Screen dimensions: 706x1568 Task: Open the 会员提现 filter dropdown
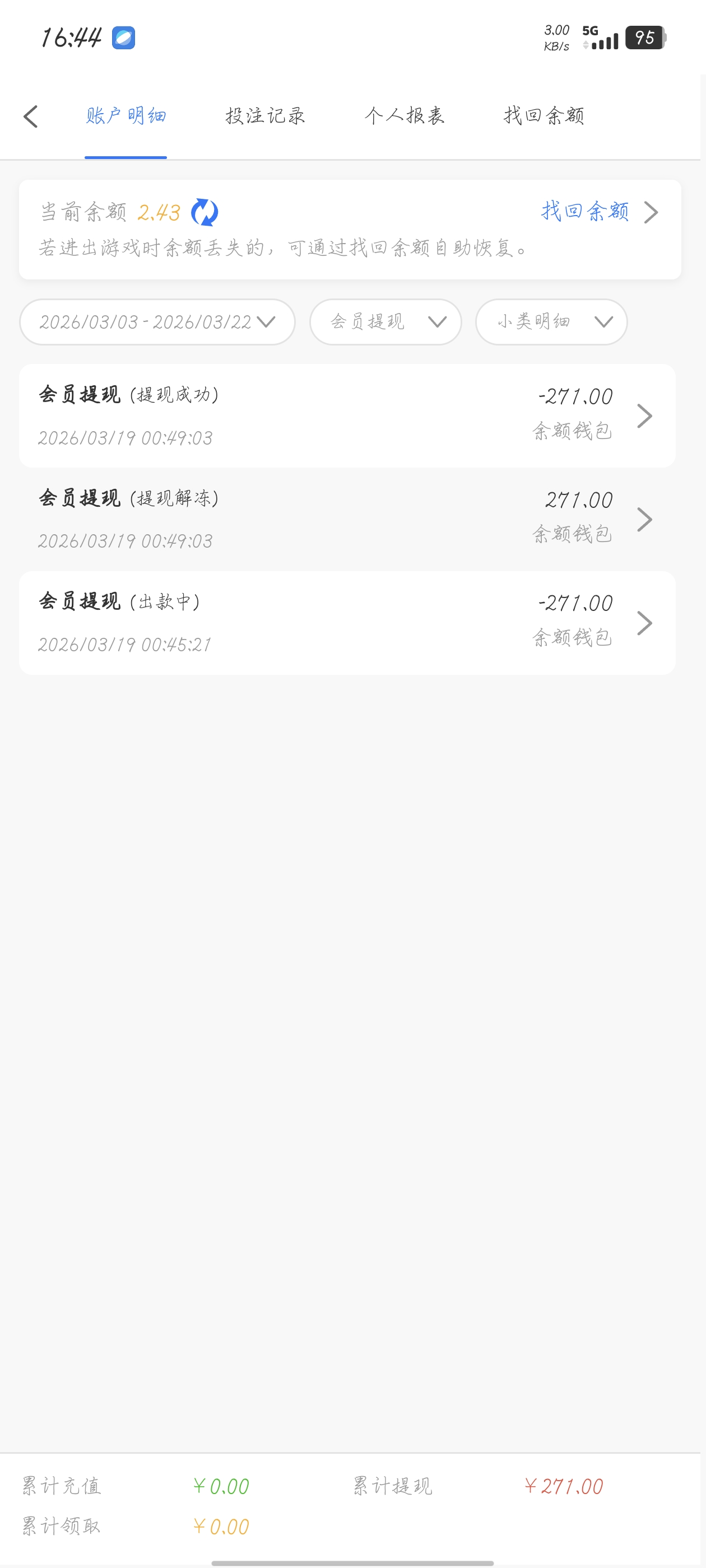[x=385, y=322]
